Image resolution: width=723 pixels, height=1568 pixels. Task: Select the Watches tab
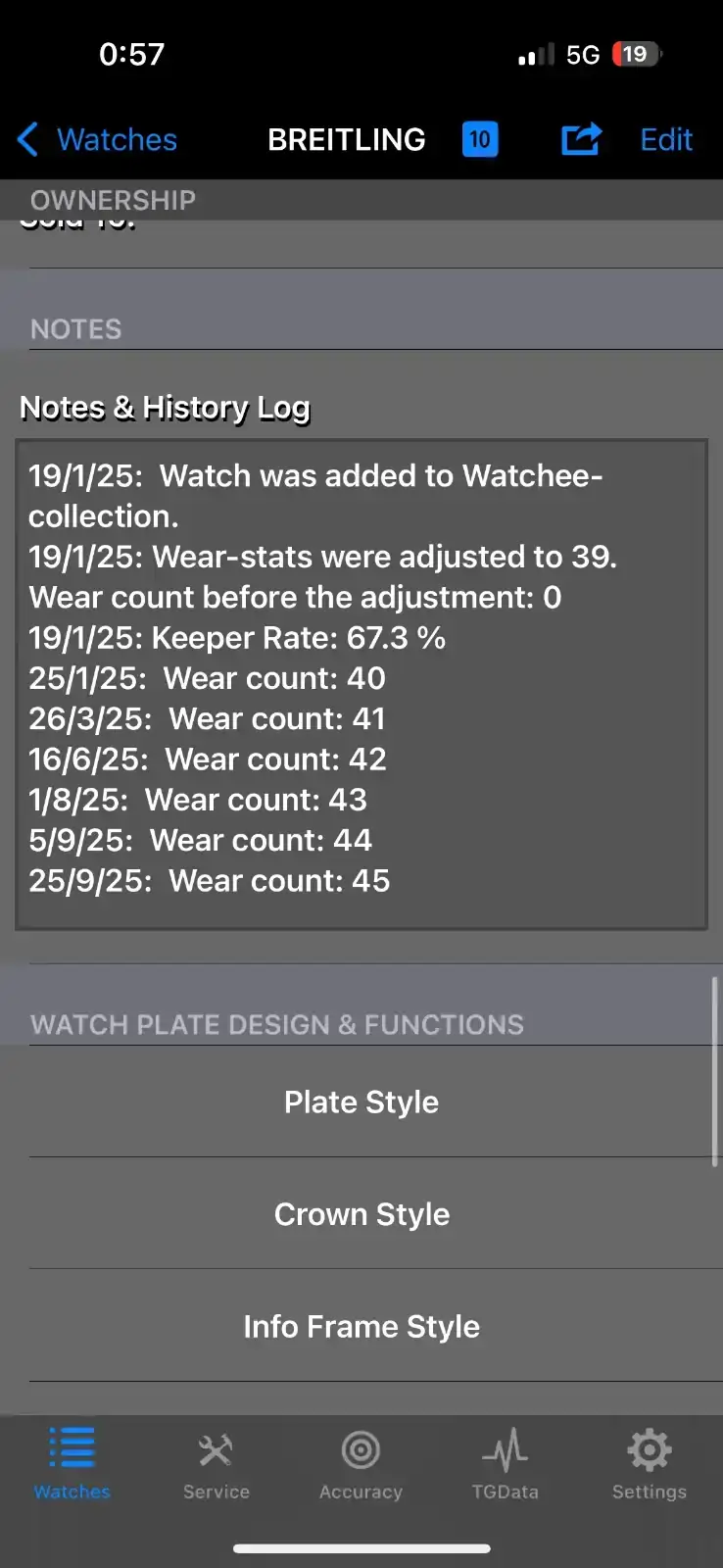pyautogui.click(x=72, y=1465)
